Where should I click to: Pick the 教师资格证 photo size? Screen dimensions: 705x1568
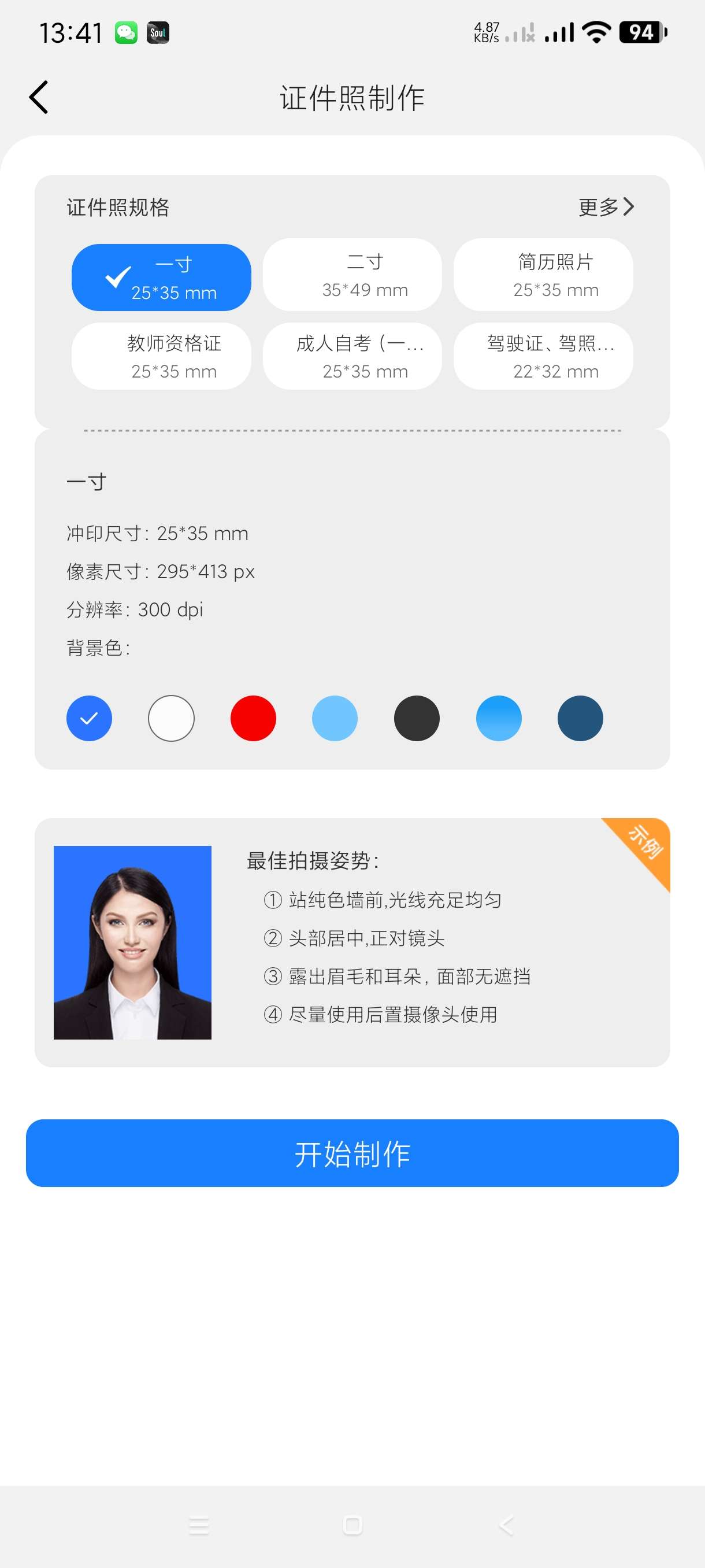161,356
